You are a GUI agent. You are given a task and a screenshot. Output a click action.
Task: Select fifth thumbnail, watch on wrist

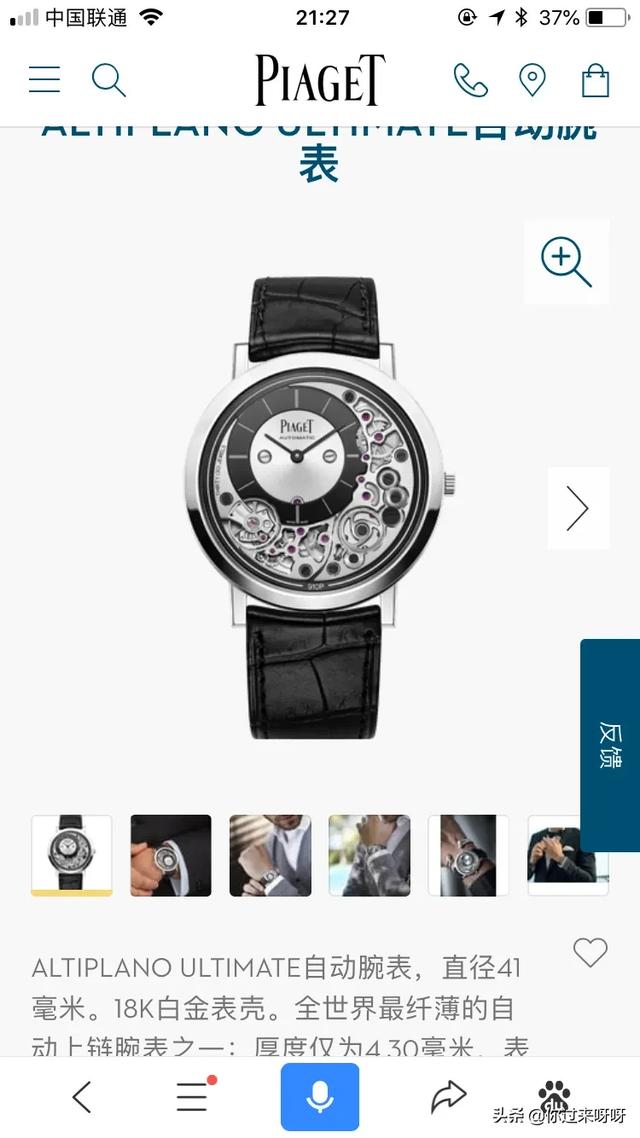point(468,855)
